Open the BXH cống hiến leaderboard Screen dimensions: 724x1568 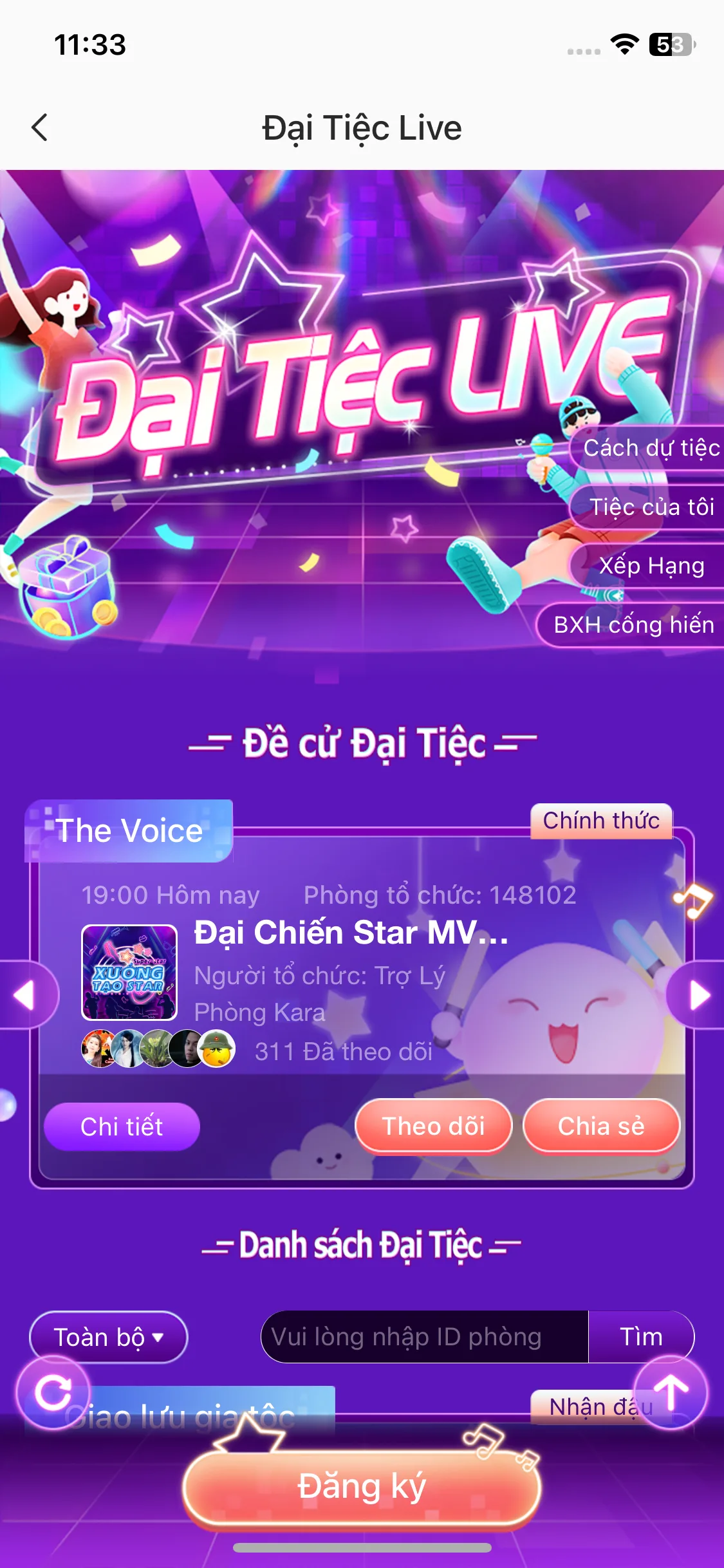point(631,624)
